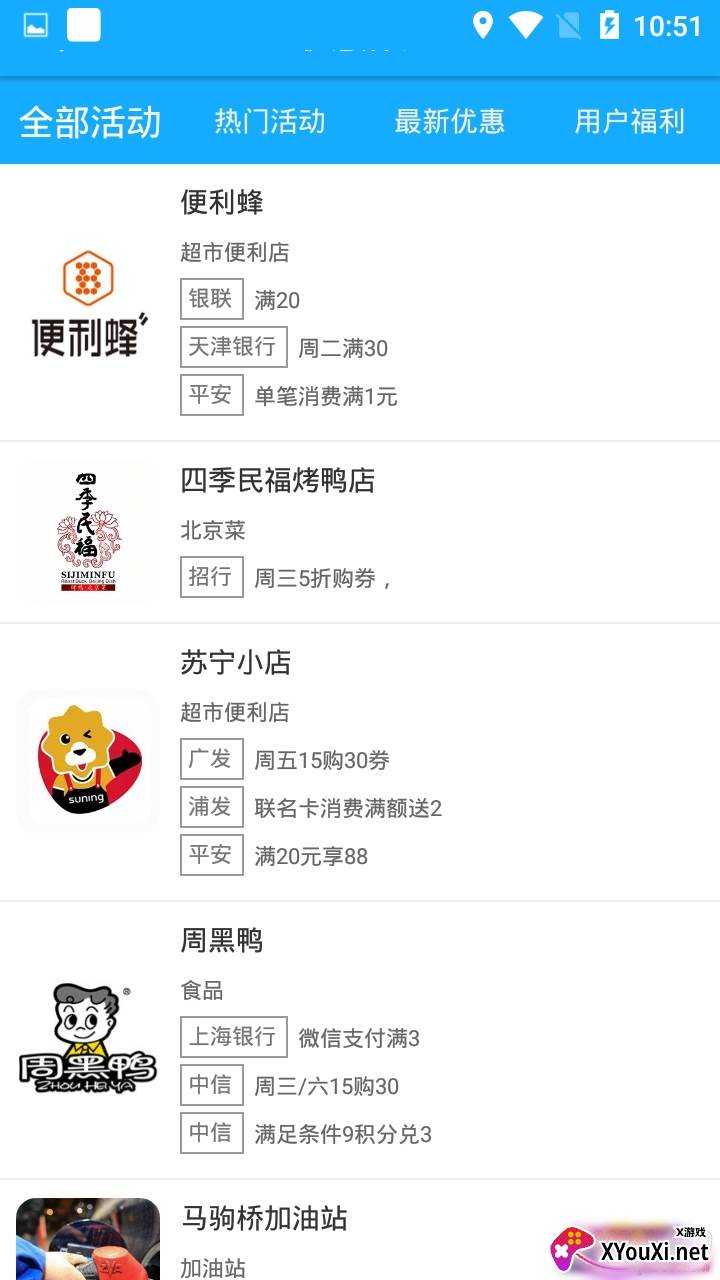The image size is (720, 1280).
Task: Open the 苏宁小店 listing
Action: (x=360, y=762)
